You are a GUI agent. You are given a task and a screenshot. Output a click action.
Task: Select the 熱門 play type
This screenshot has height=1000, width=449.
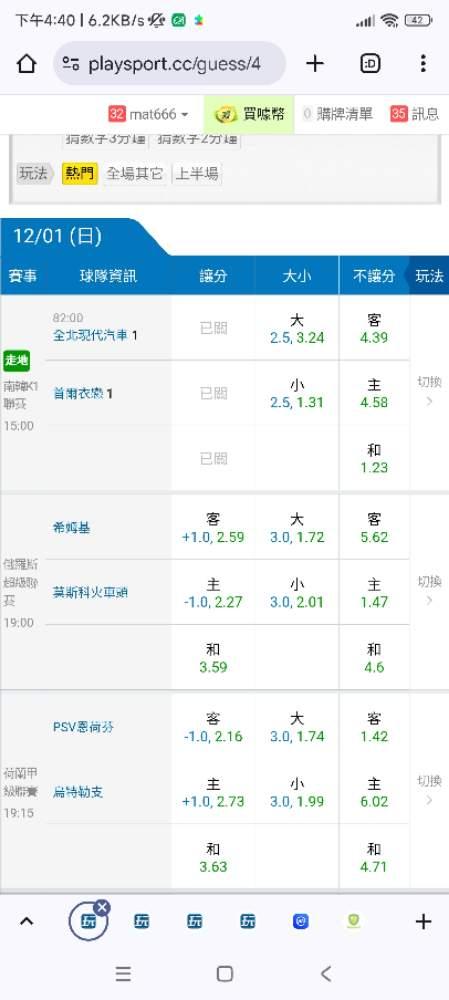80,173
